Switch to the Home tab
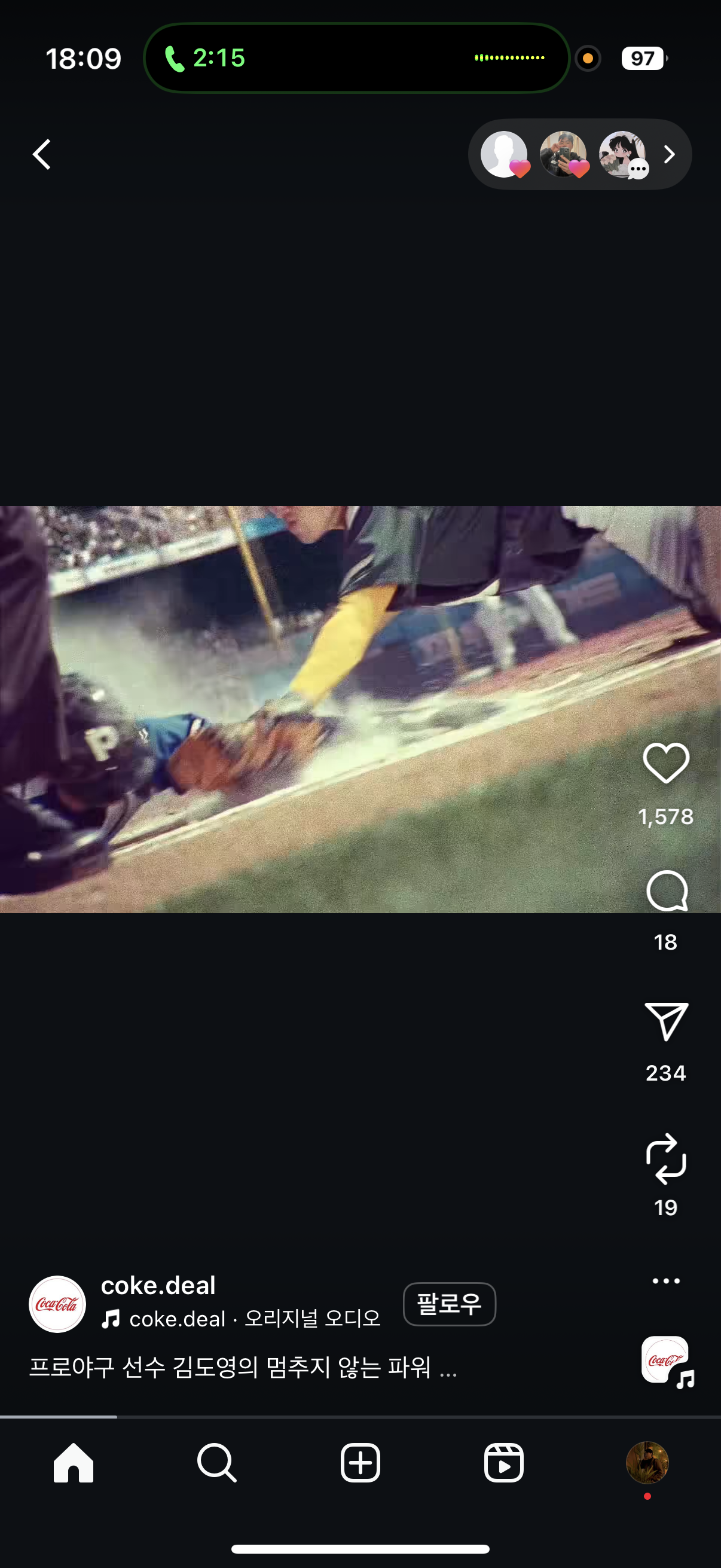 (x=74, y=1462)
